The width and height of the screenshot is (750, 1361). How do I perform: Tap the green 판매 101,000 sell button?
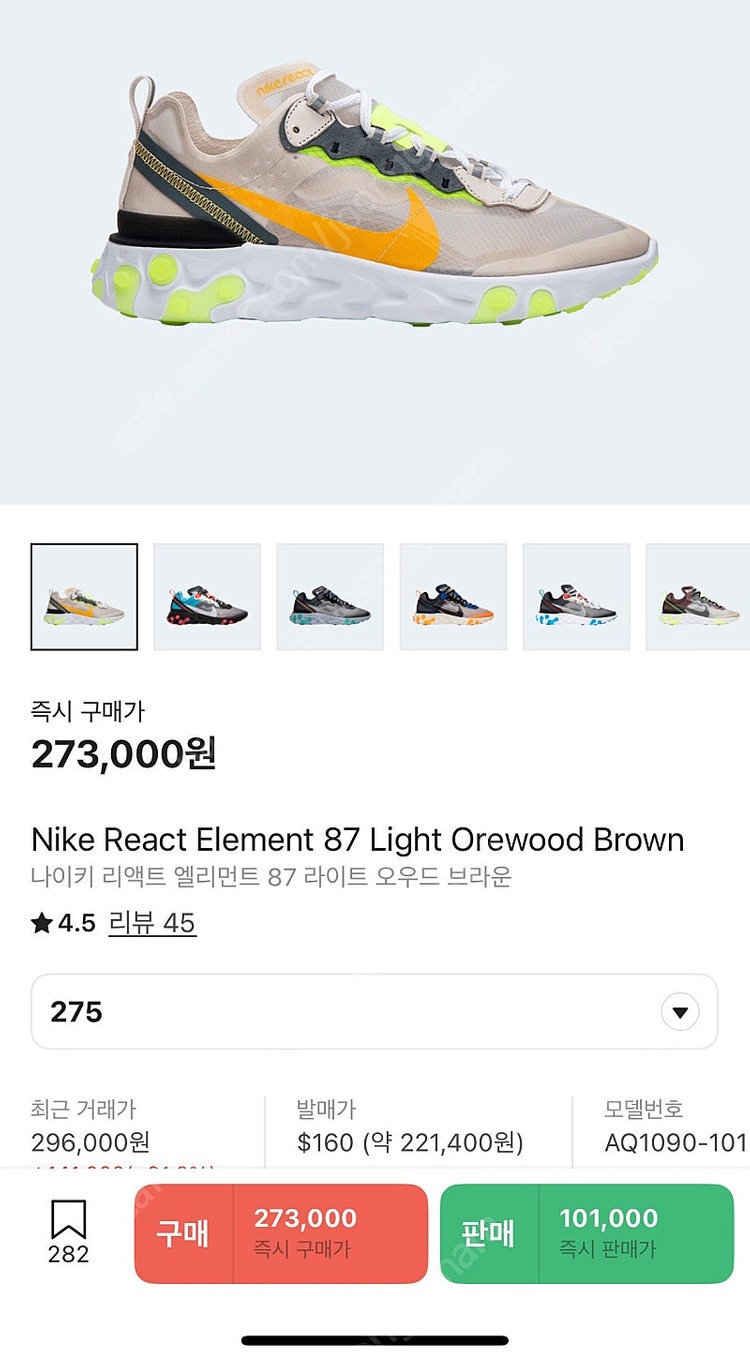point(586,1233)
